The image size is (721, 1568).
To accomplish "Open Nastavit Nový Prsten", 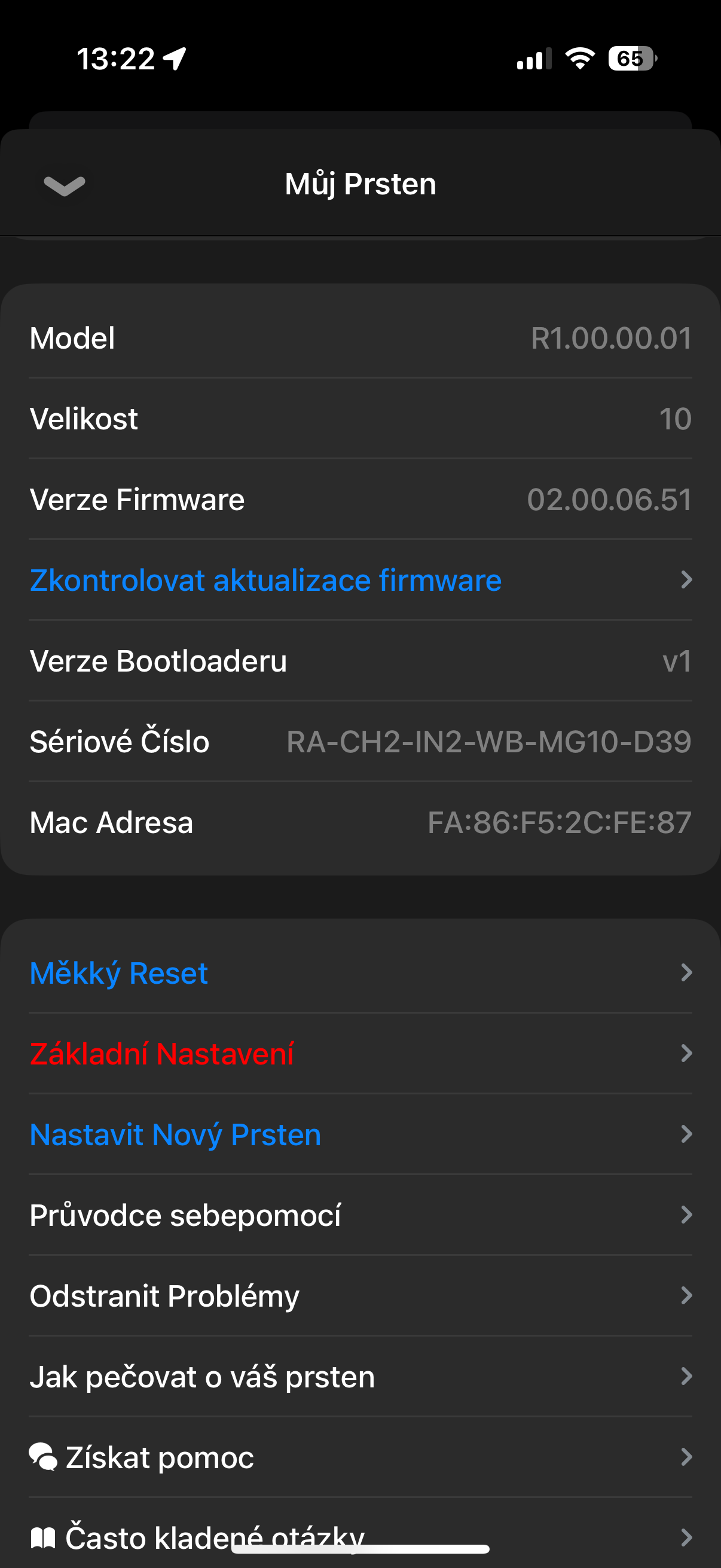I will (x=175, y=1134).
